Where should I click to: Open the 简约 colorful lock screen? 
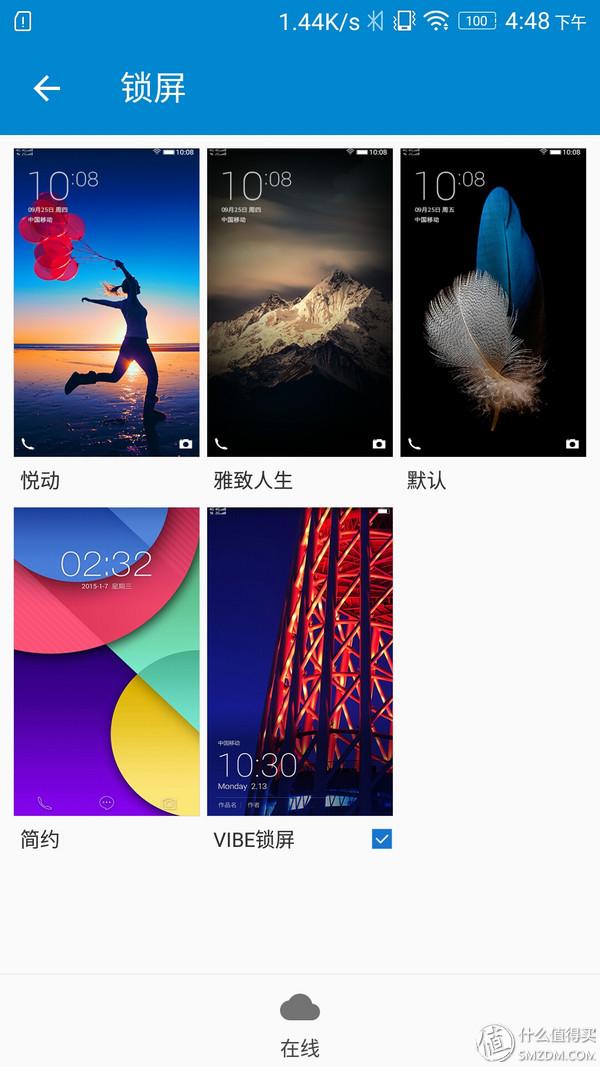coord(106,661)
